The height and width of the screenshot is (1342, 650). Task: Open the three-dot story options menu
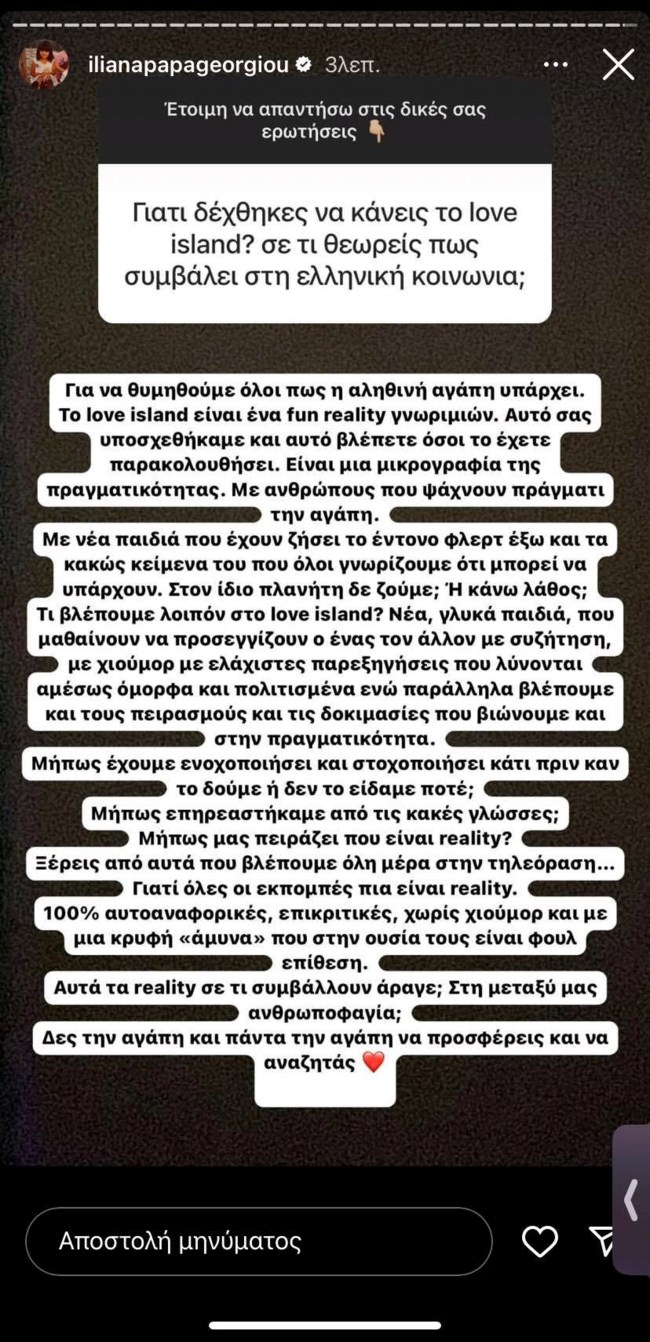(555, 65)
